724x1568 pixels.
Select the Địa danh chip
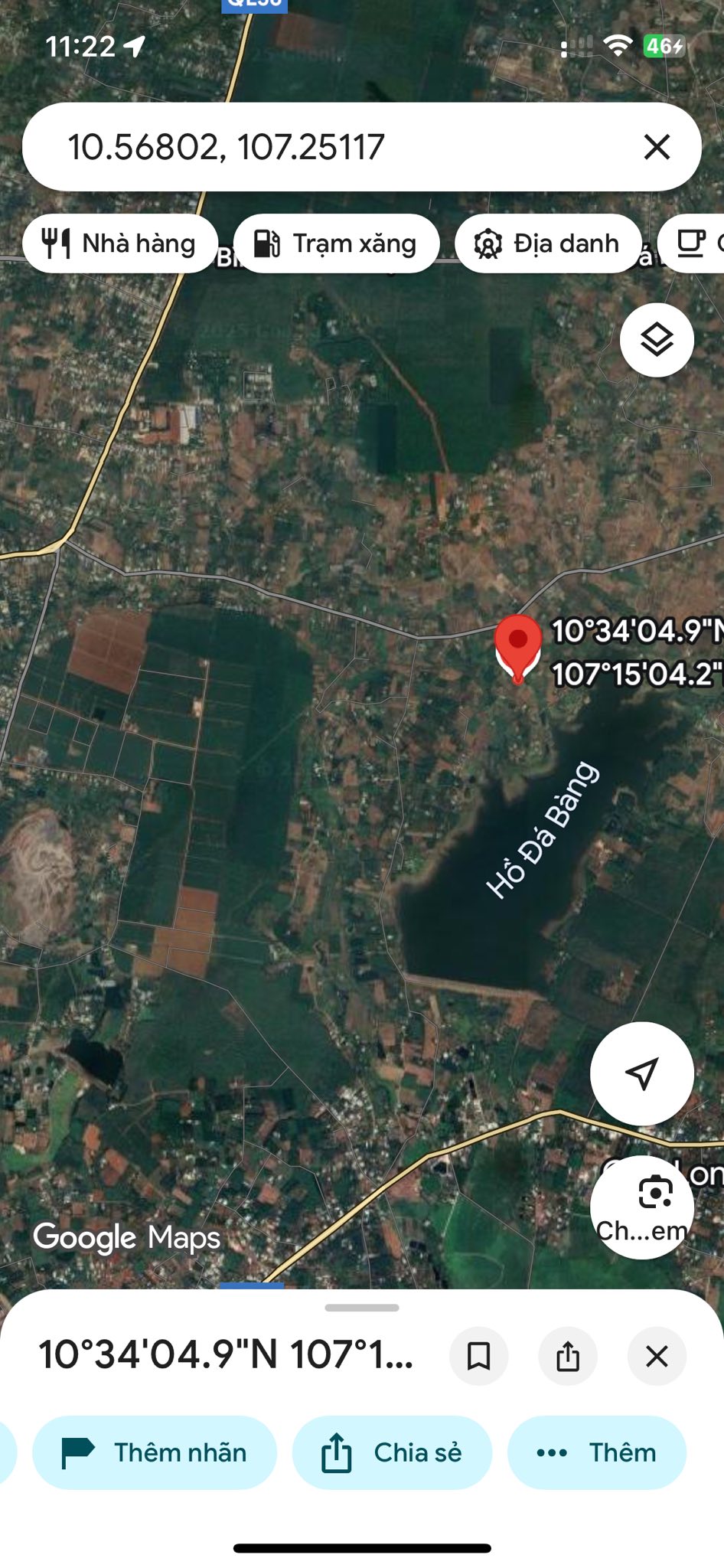pos(548,243)
